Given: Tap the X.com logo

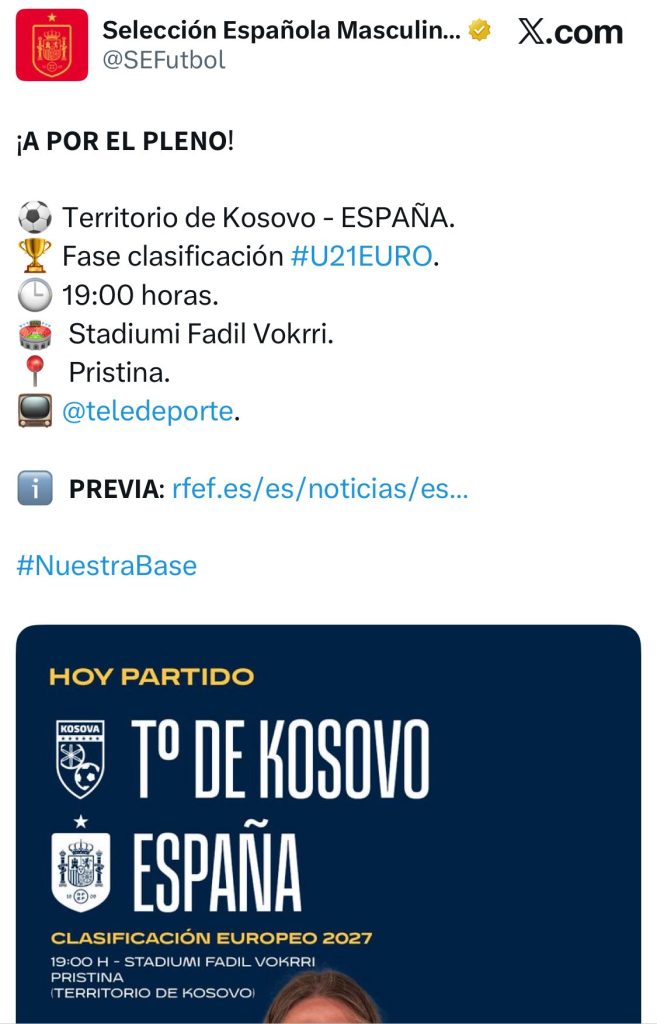Looking at the screenshot, I should [x=570, y=33].
